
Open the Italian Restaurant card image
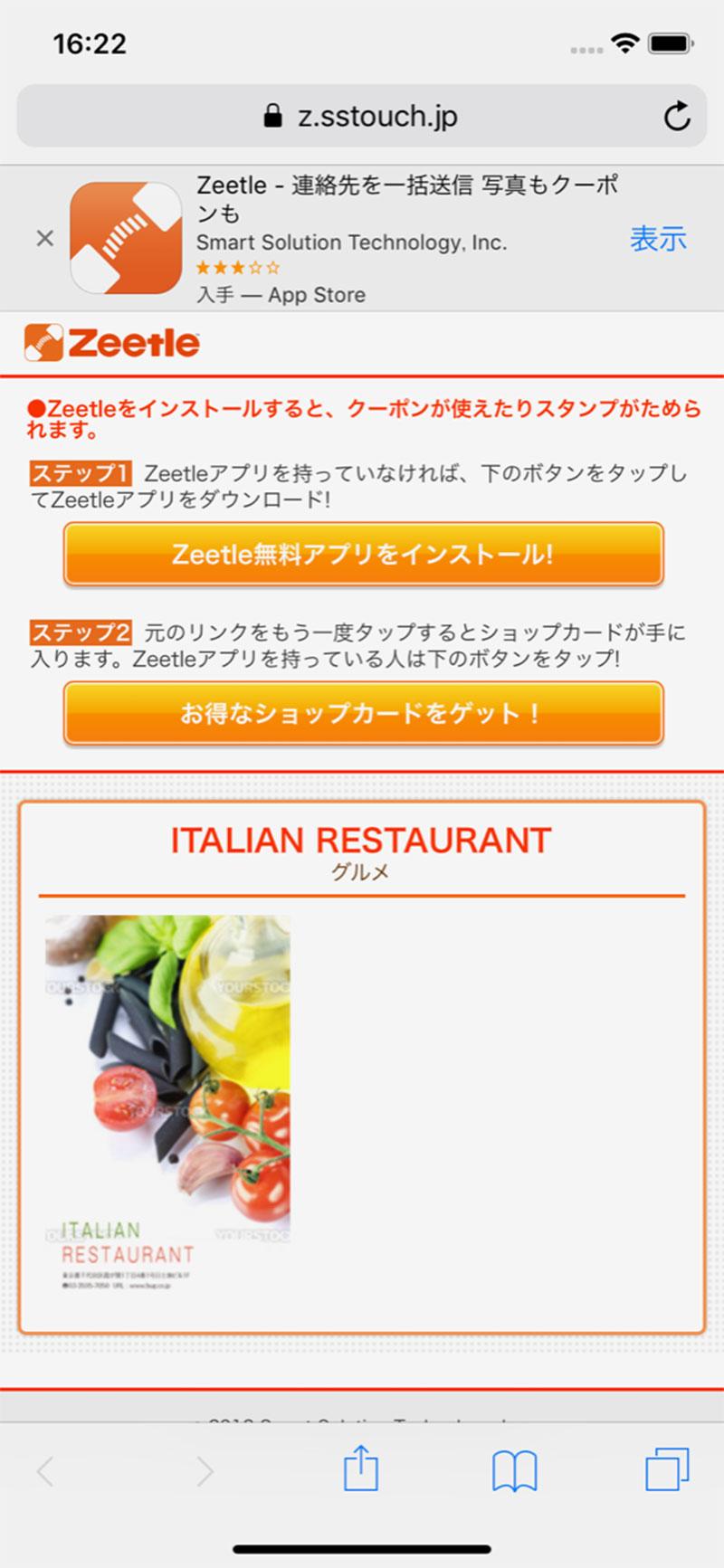168,1100
